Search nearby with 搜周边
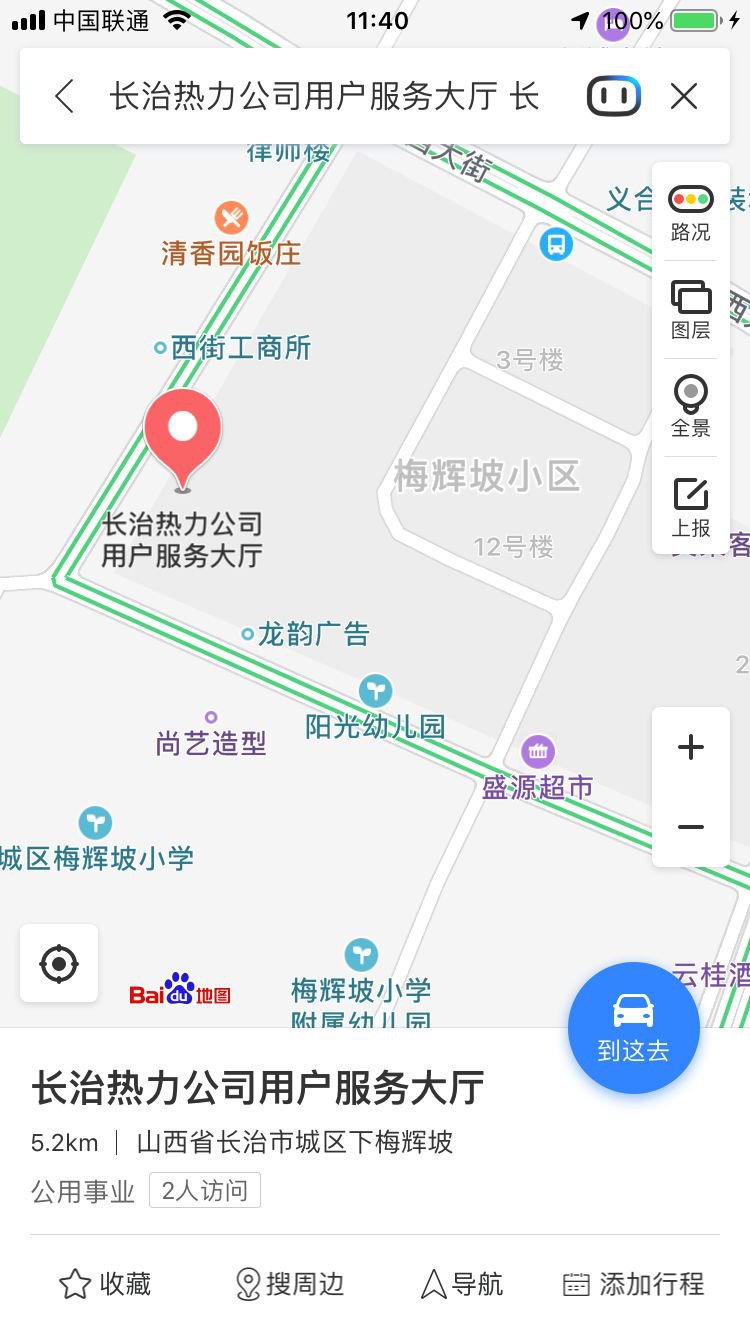 pyautogui.click(x=289, y=1284)
